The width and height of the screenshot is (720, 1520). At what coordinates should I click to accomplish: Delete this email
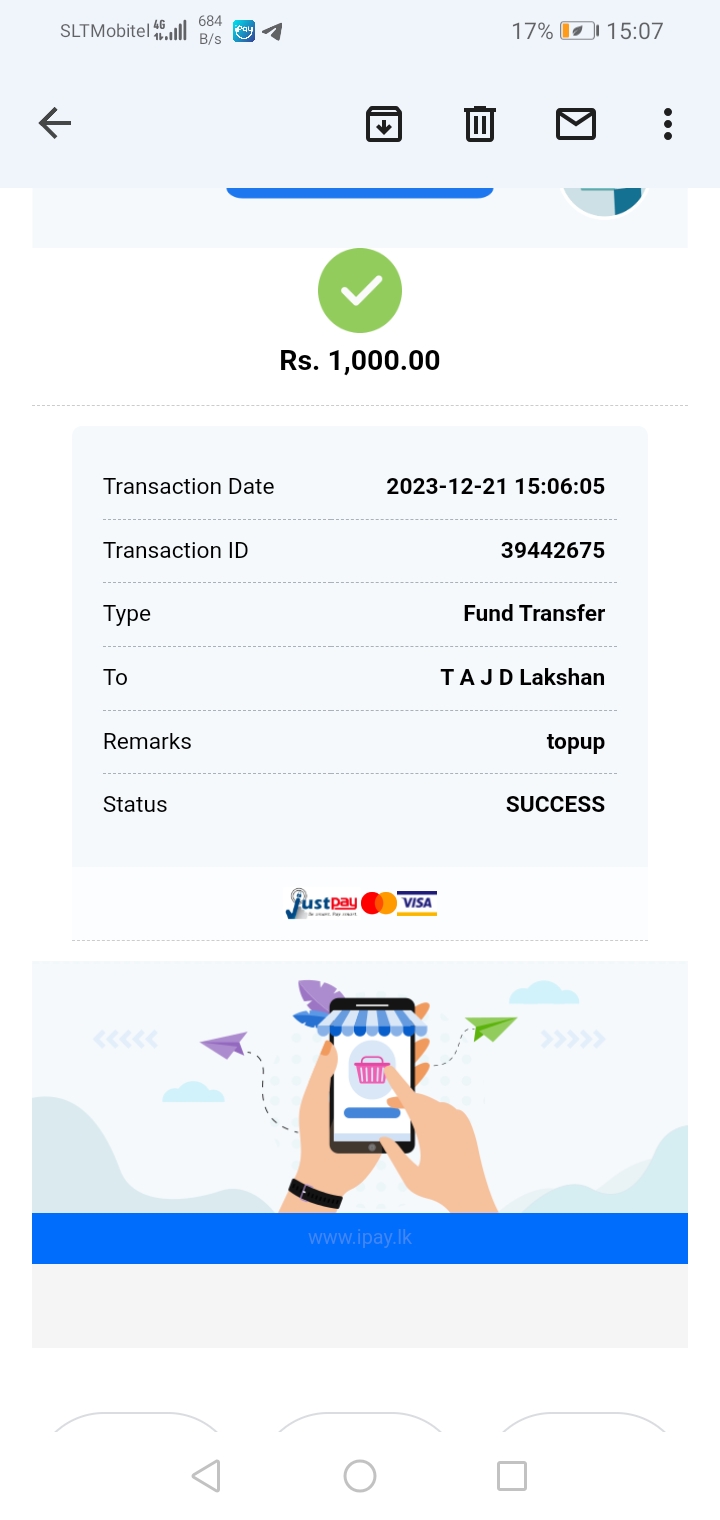[480, 124]
